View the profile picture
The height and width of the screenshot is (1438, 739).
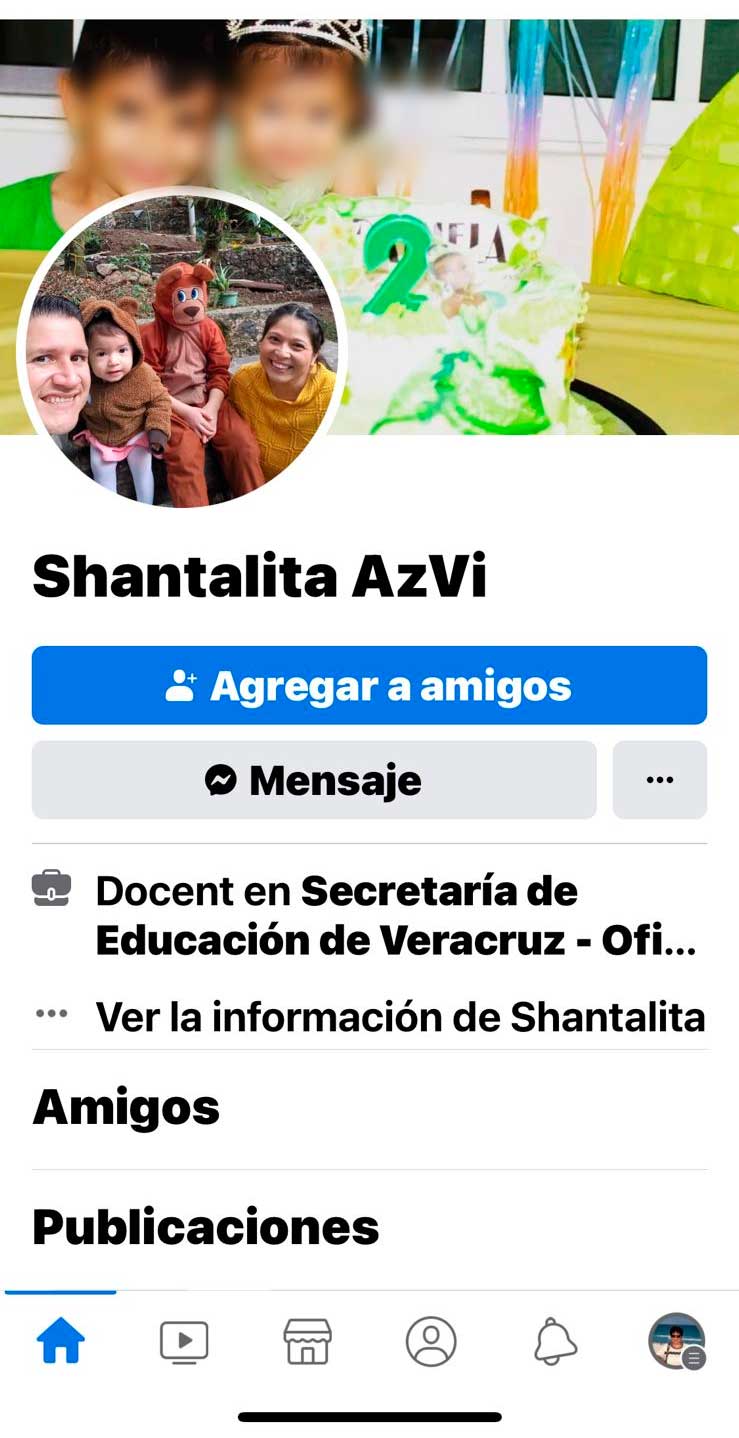pos(182,347)
